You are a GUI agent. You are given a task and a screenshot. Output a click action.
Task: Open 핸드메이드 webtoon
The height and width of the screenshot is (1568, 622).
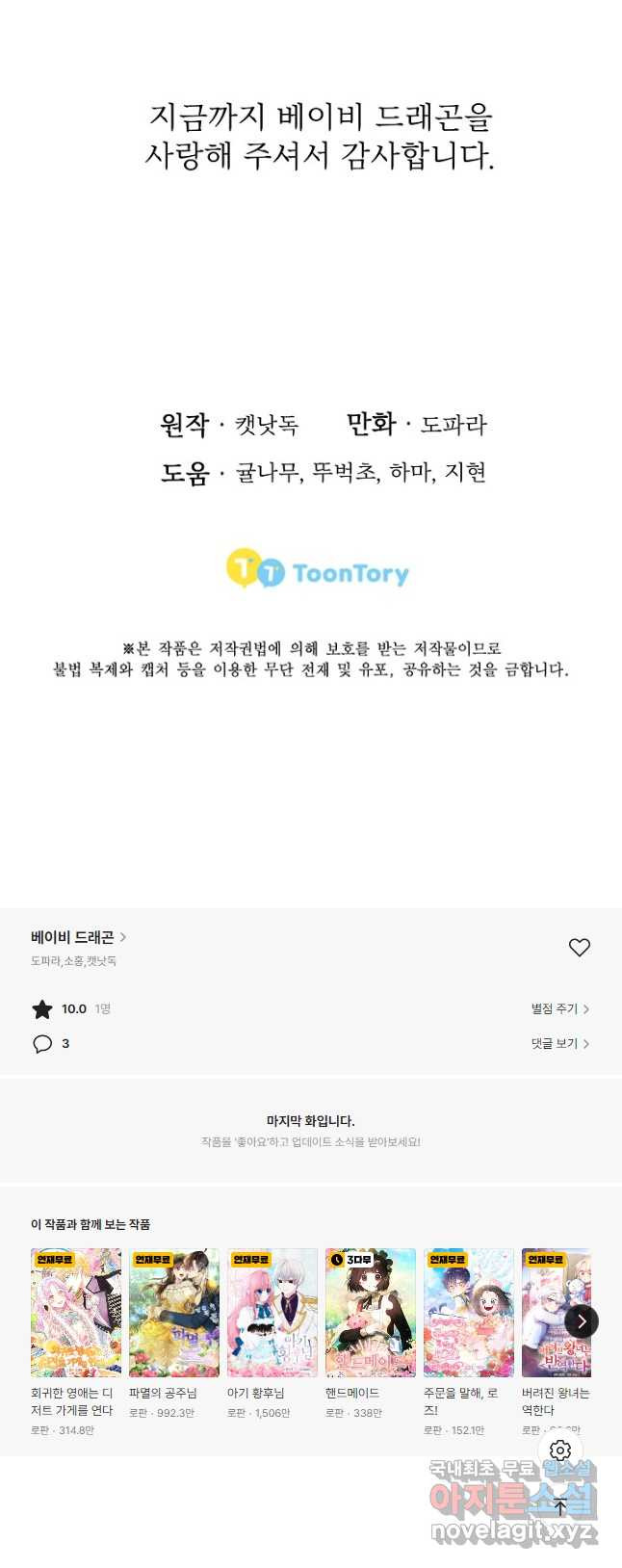pyautogui.click(x=371, y=1313)
